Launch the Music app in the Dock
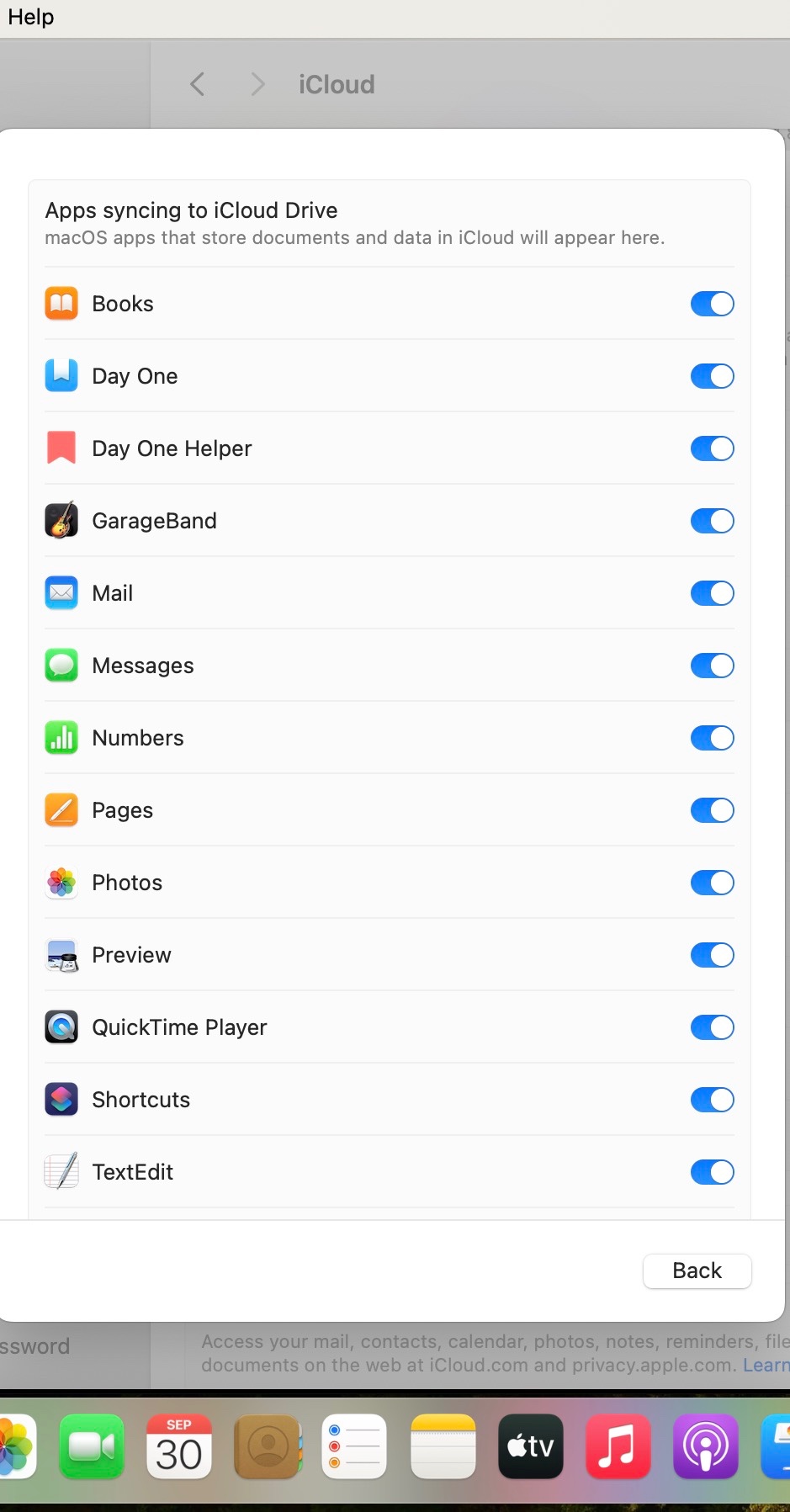Screen dimensions: 790x1512 [618, 1446]
